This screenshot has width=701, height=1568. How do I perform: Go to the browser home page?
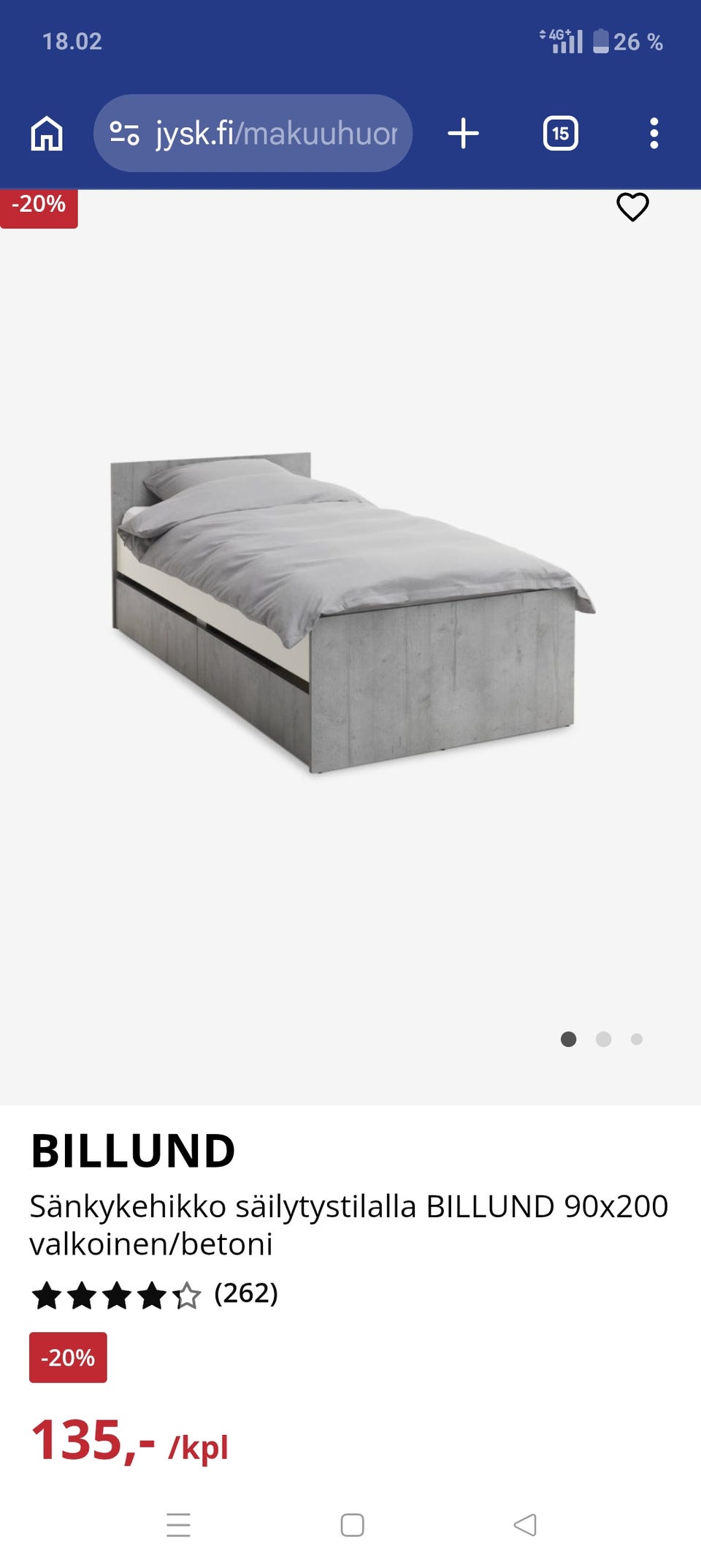click(x=47, y=134)
